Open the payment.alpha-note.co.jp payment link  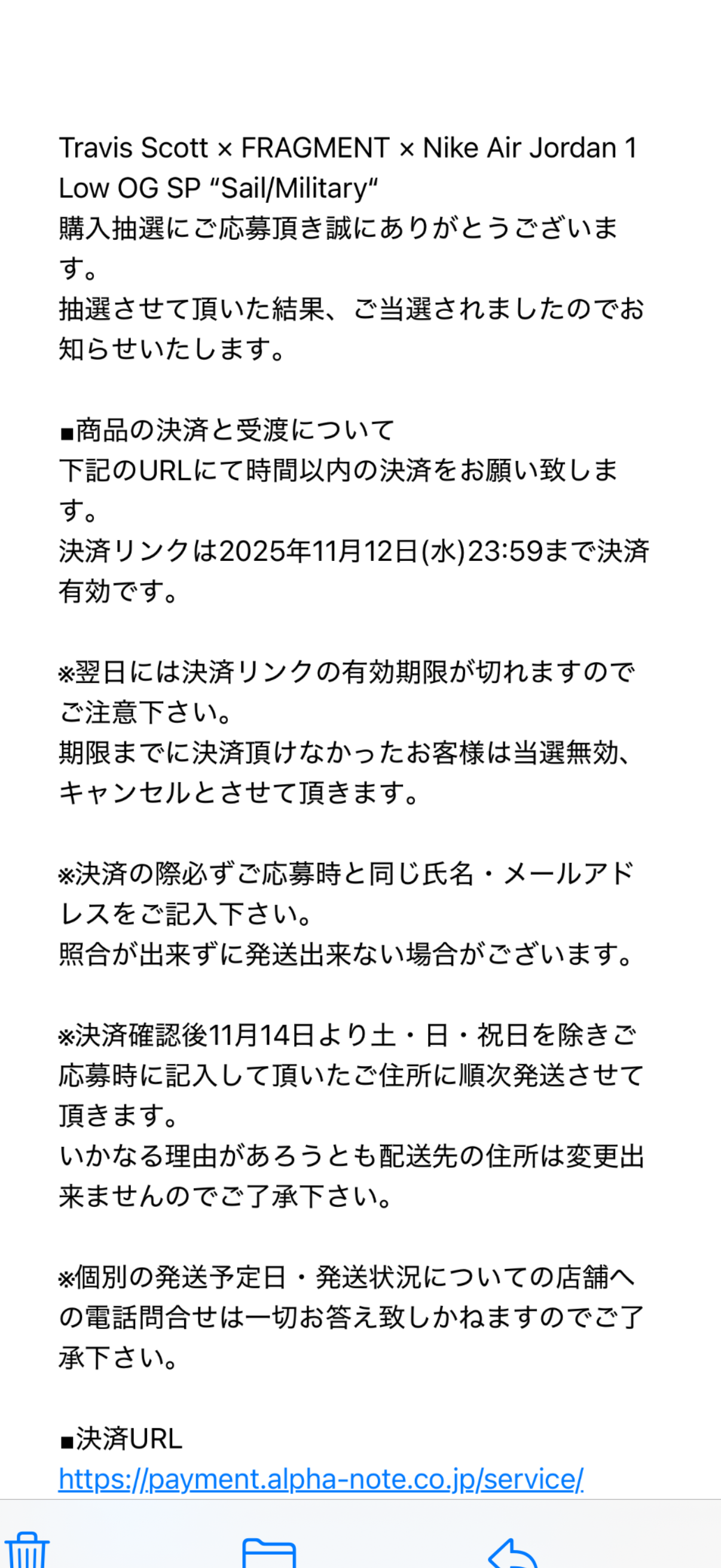320,1478
